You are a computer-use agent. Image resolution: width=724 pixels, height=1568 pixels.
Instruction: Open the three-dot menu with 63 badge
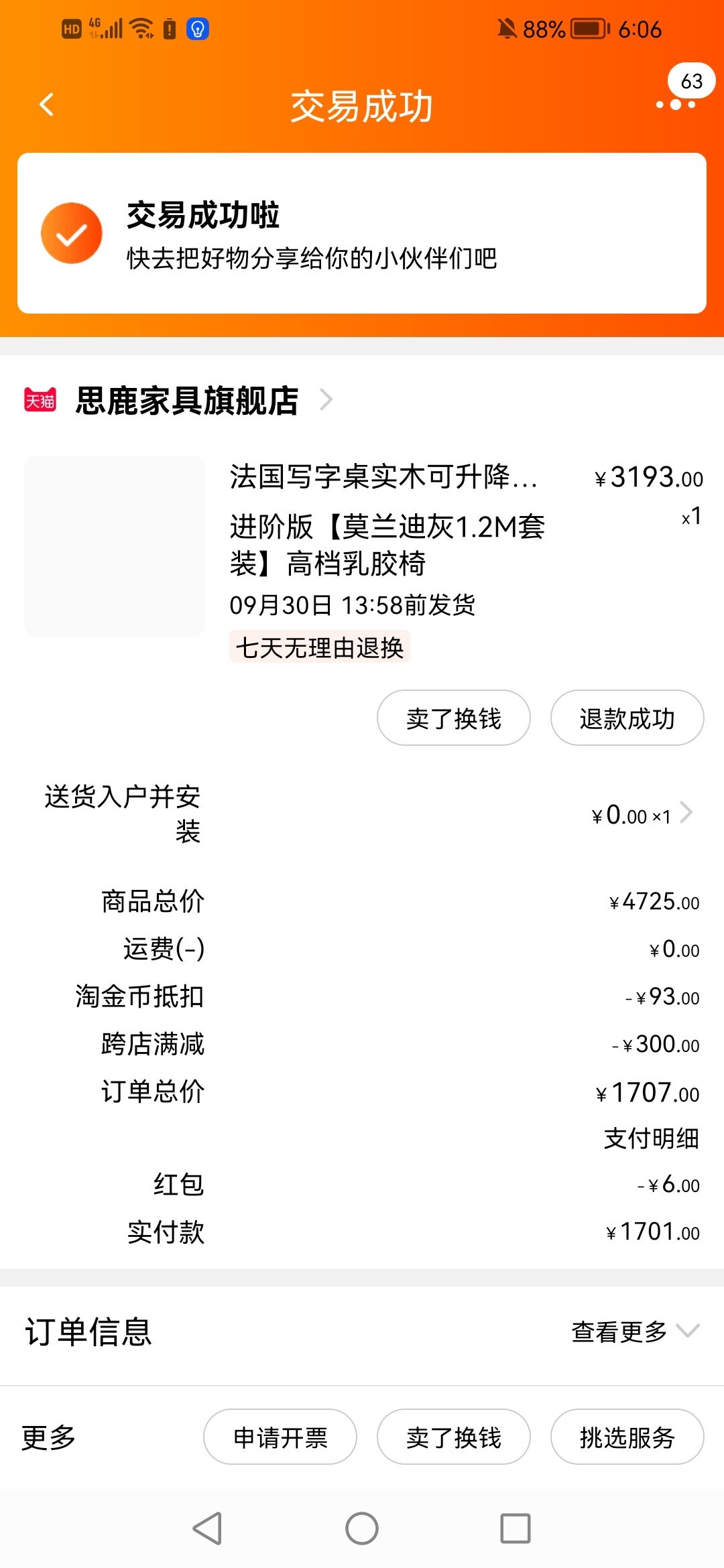[676, 105]
